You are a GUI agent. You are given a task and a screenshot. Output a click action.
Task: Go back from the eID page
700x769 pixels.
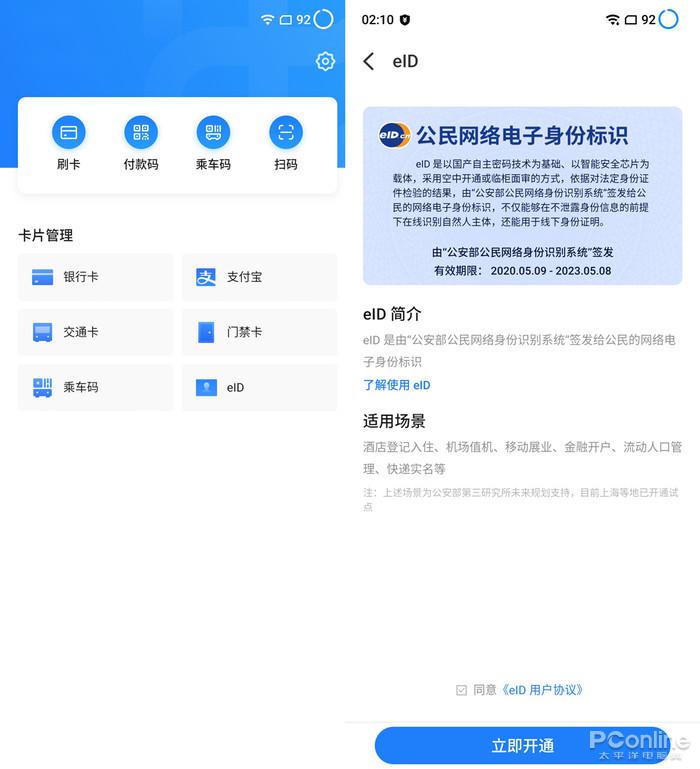(x=369, y=62)
